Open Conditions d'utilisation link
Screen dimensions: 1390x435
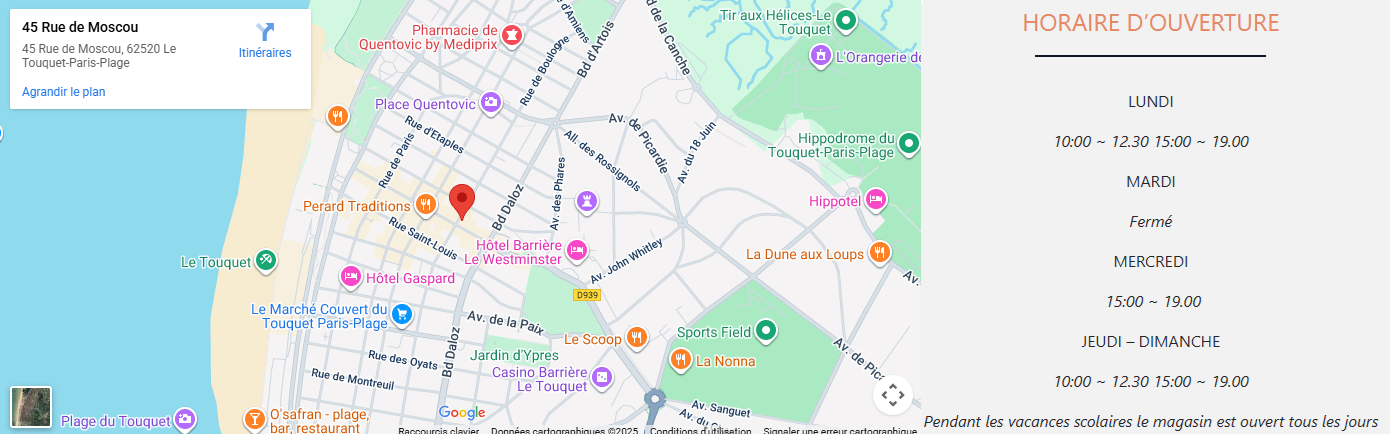tap(700, 431)
